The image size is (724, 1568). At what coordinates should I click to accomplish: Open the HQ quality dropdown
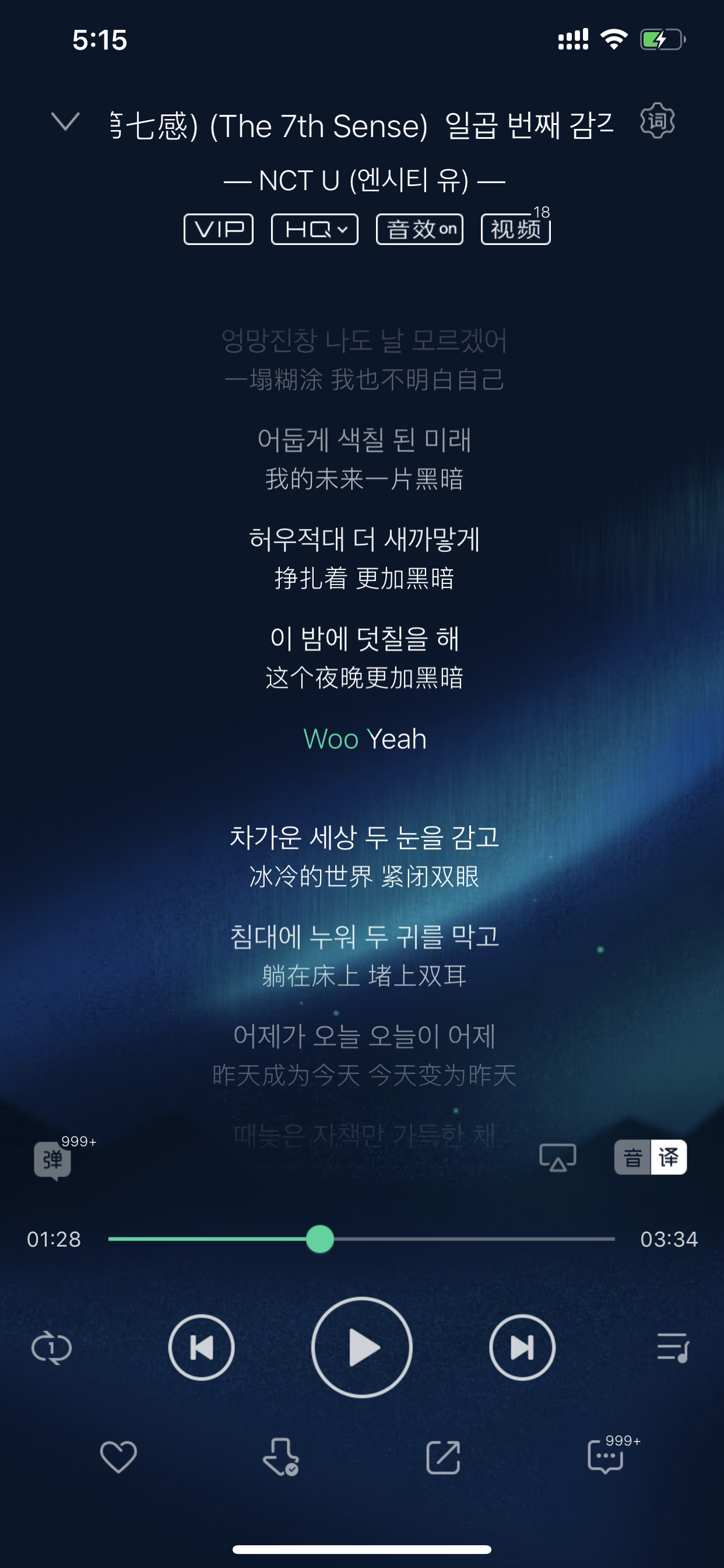pyautogui.click(x=315, y=229)
